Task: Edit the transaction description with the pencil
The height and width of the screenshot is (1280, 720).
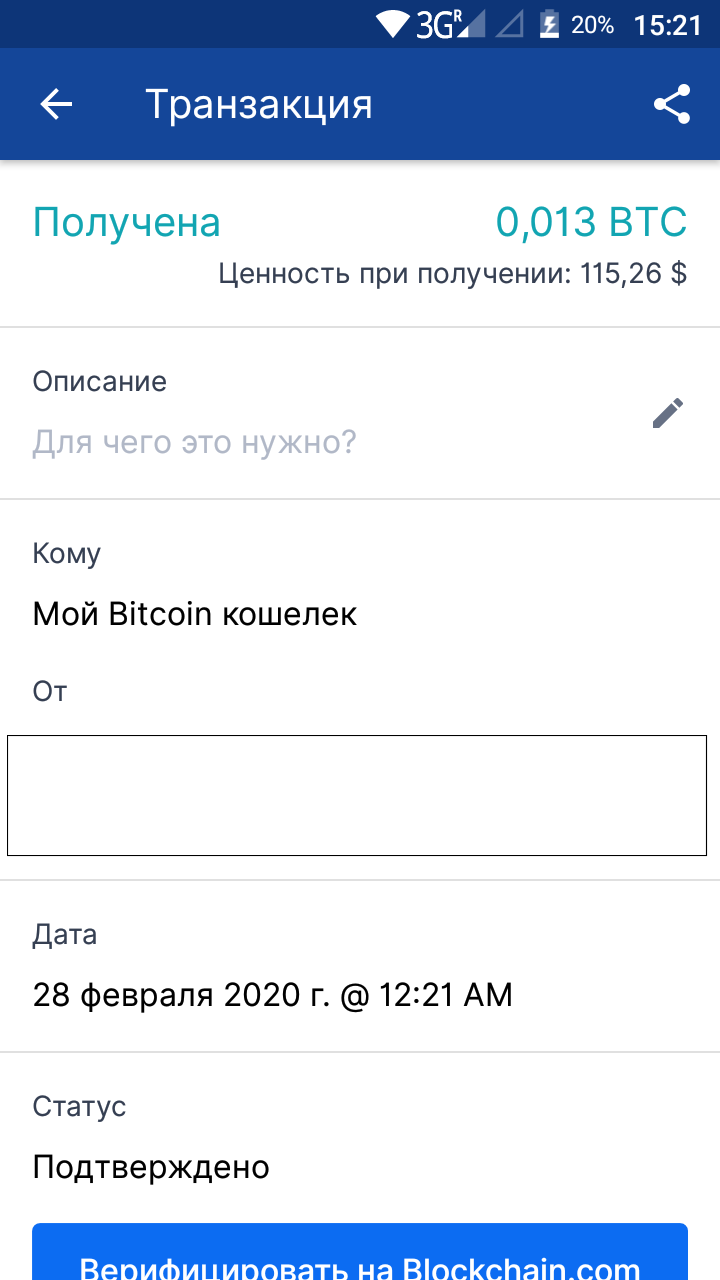Action: click(x=668, y=413)
